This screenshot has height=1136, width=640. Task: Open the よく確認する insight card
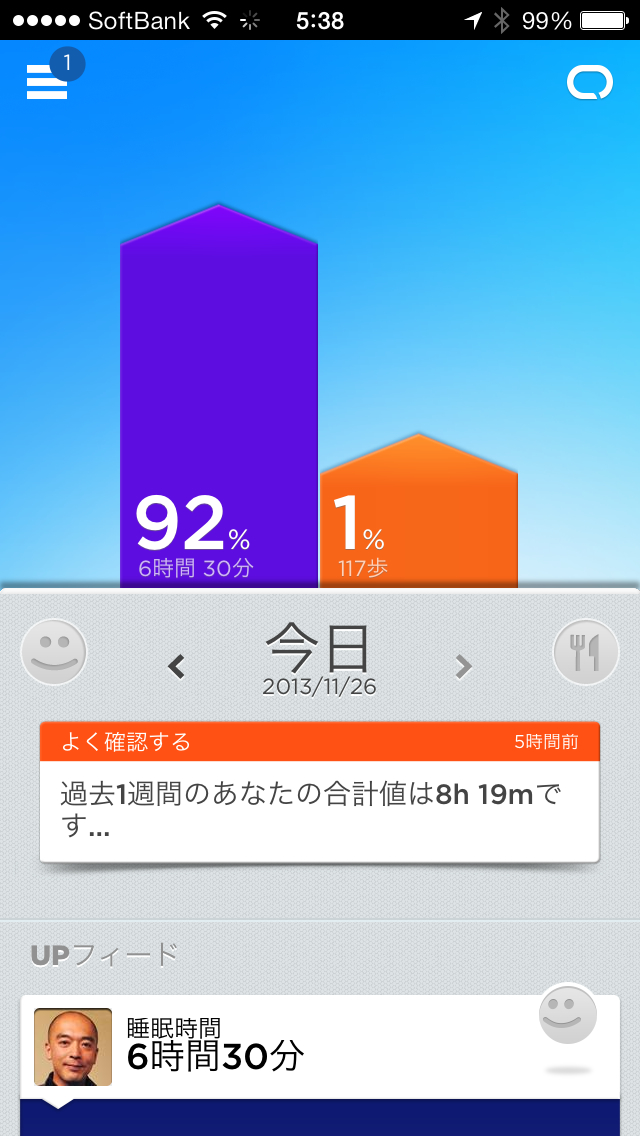point(319,790)
